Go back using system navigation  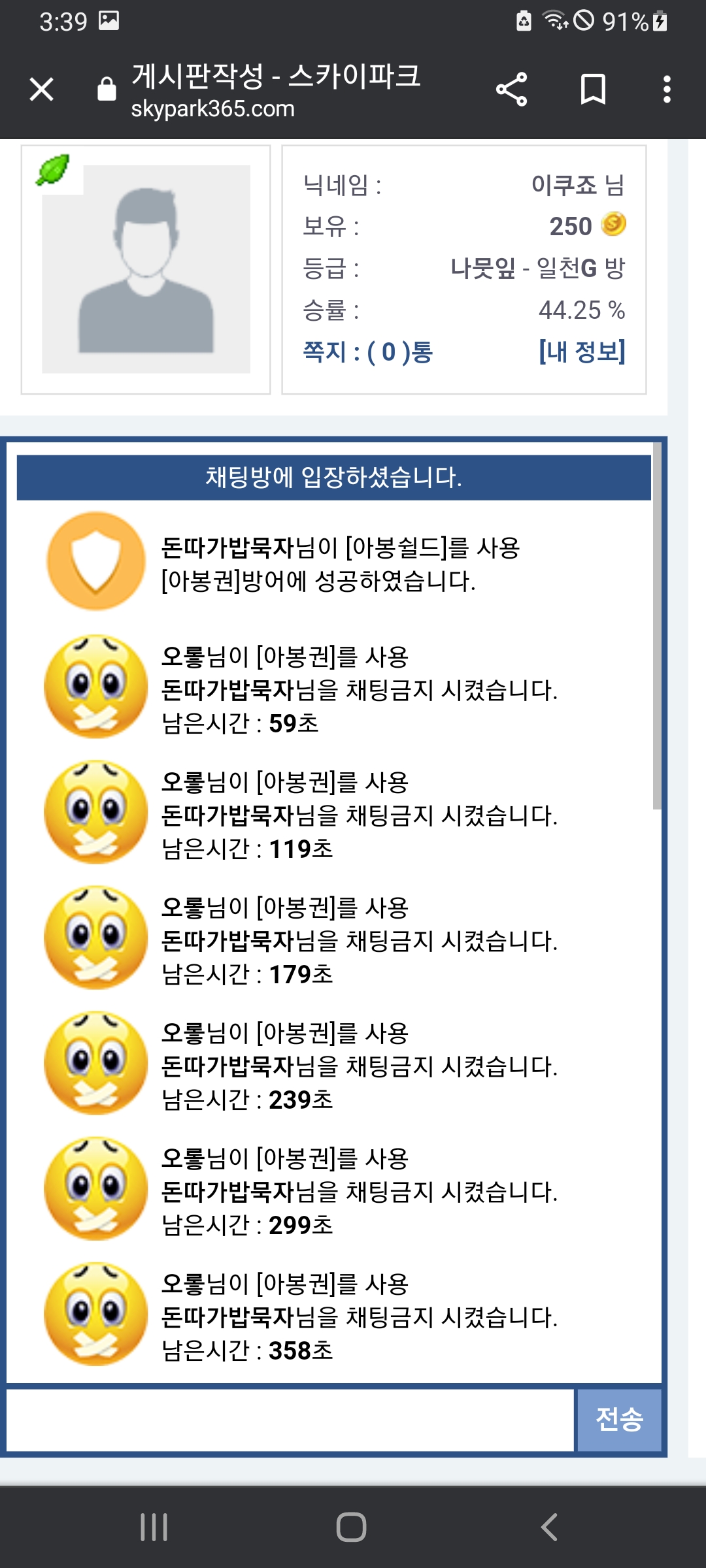click(x=549, y=1527)
